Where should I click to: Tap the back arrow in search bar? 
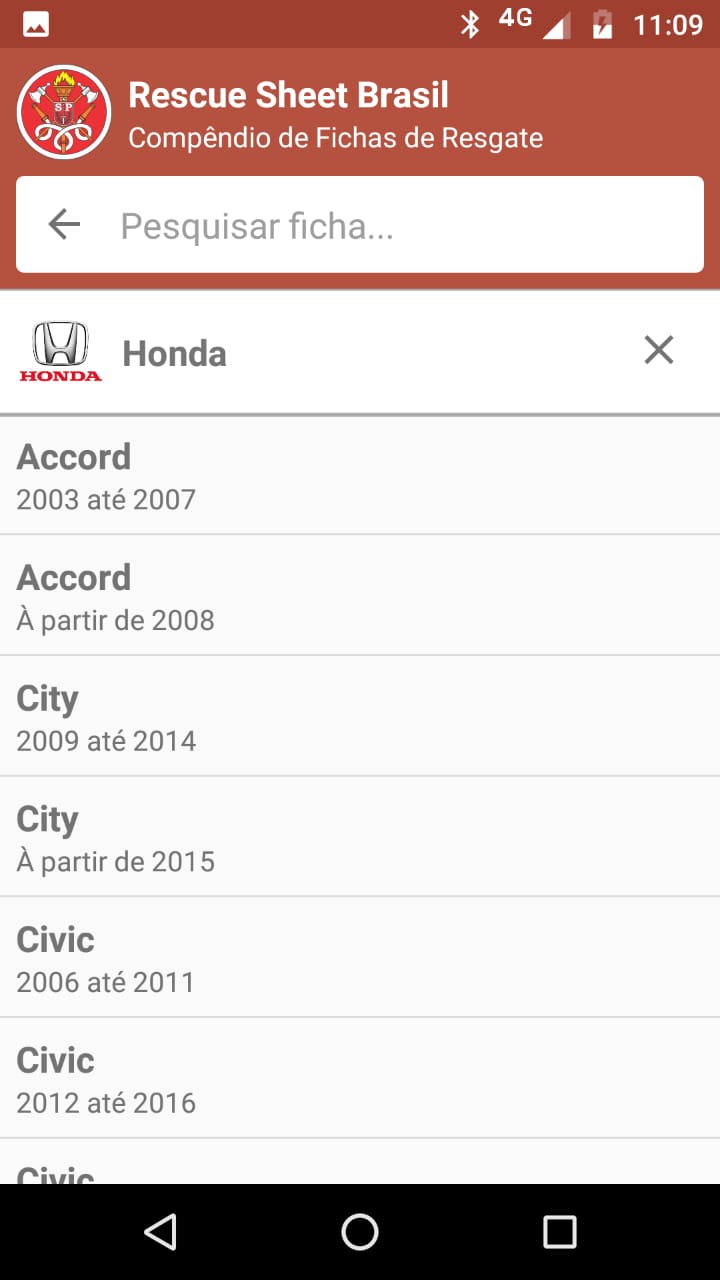(x=64, y=225)
